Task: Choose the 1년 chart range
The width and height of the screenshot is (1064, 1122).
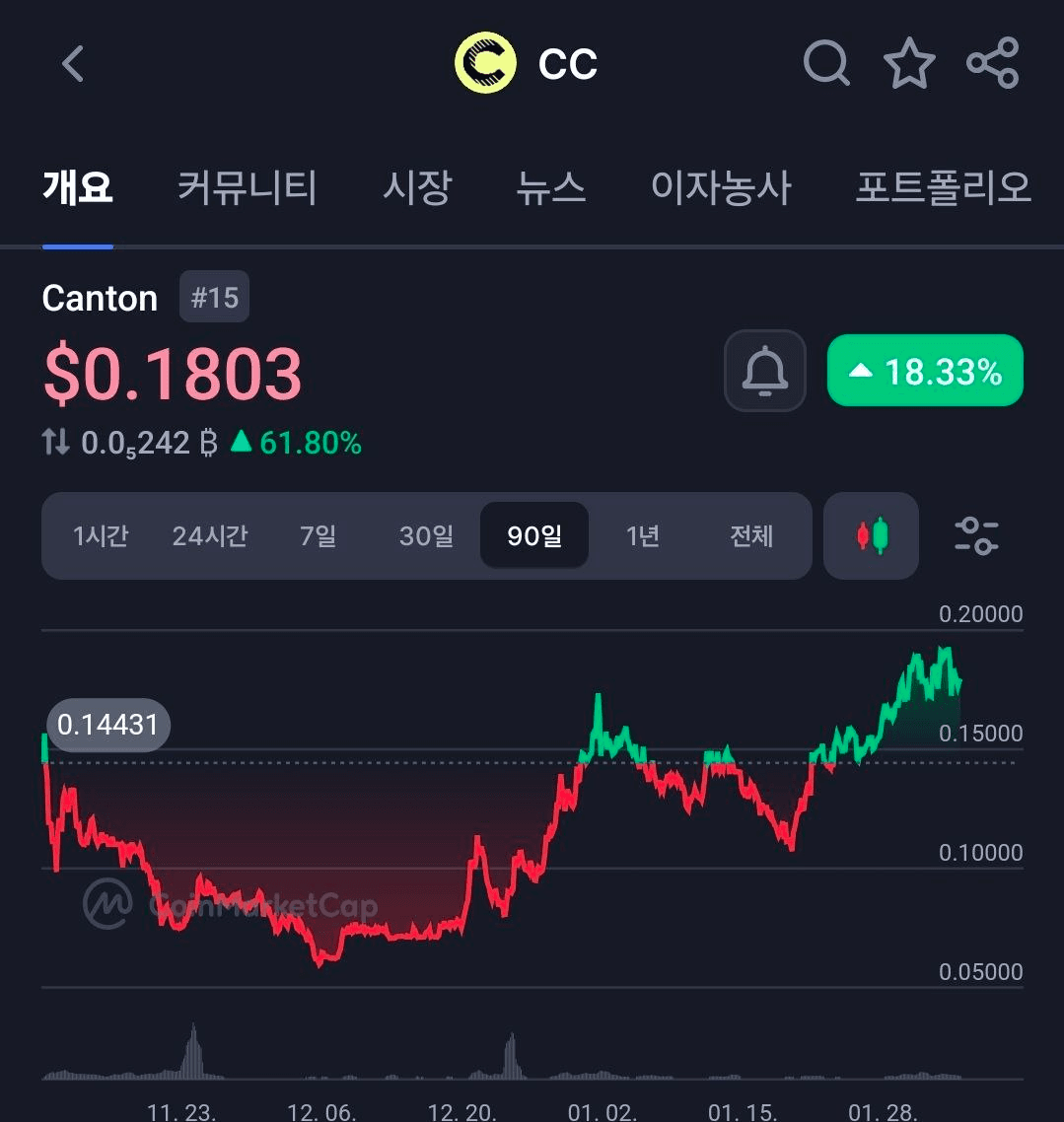Action: click(643, 536)
